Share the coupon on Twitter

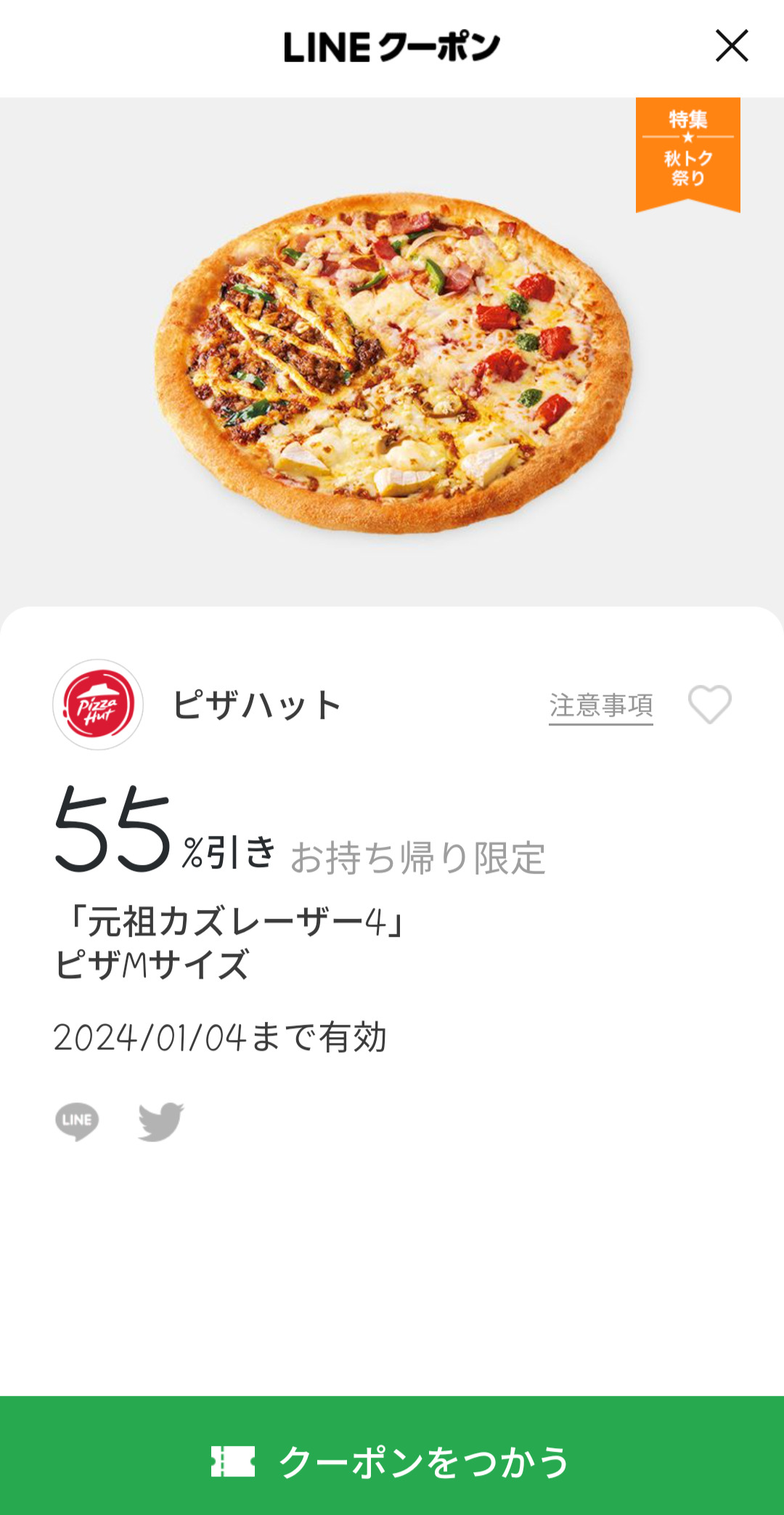click(x=161, y=1121)
